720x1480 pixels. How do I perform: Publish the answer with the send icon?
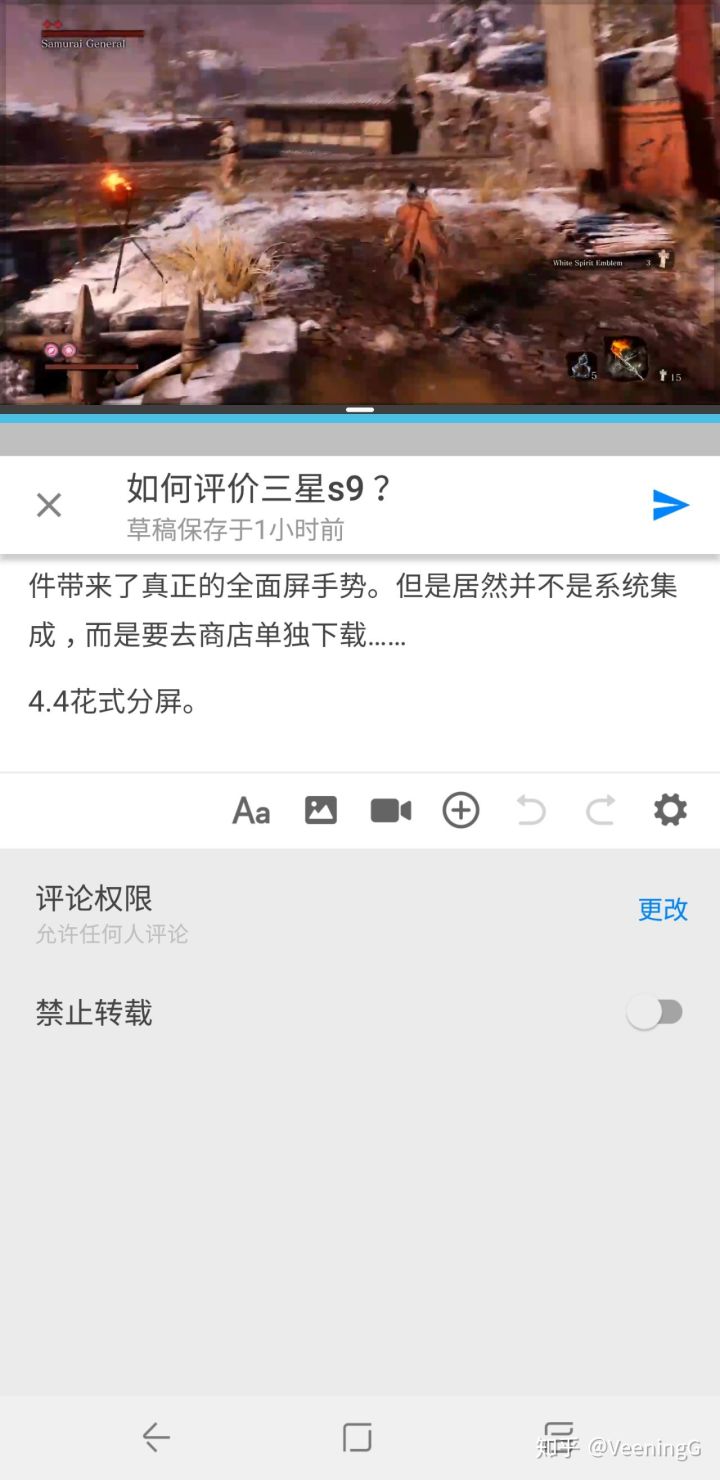coord(672,504)
